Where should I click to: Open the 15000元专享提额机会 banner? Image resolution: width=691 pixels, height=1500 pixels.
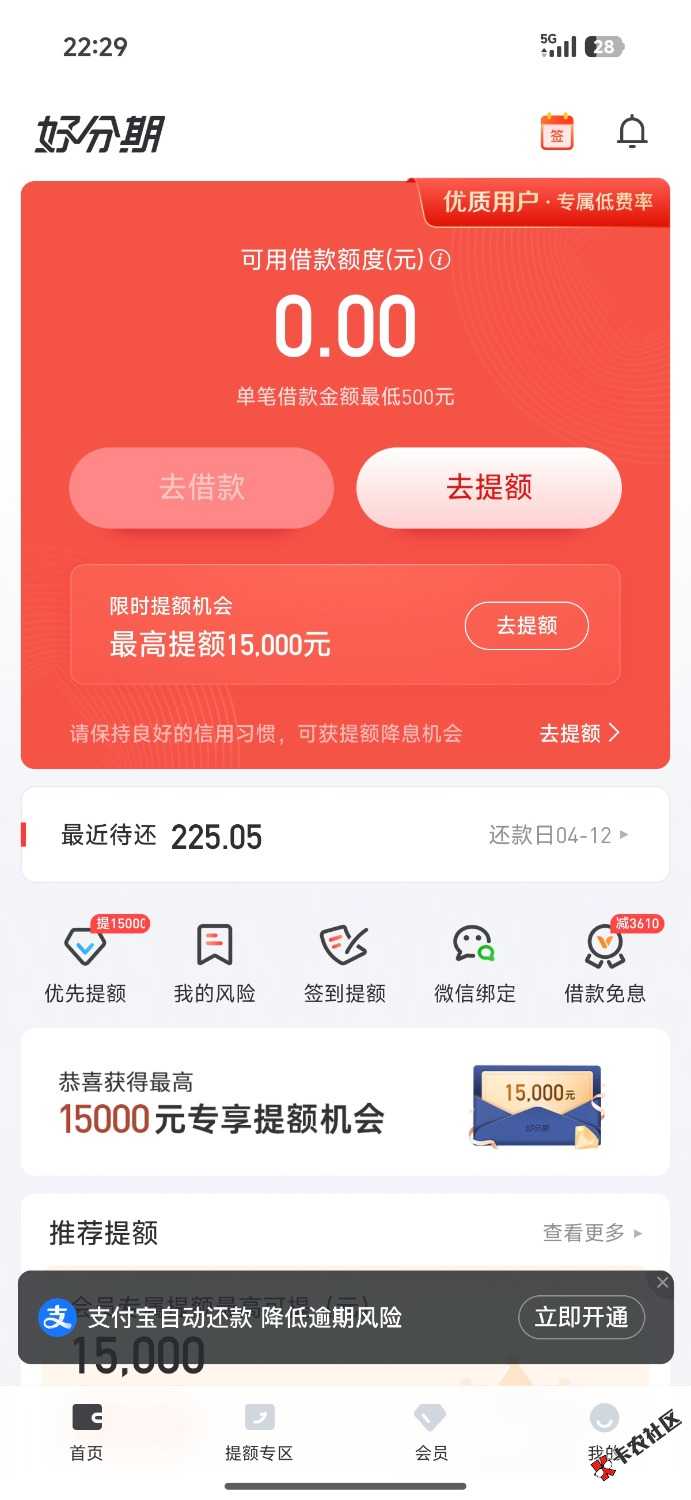coord(345,1102)
